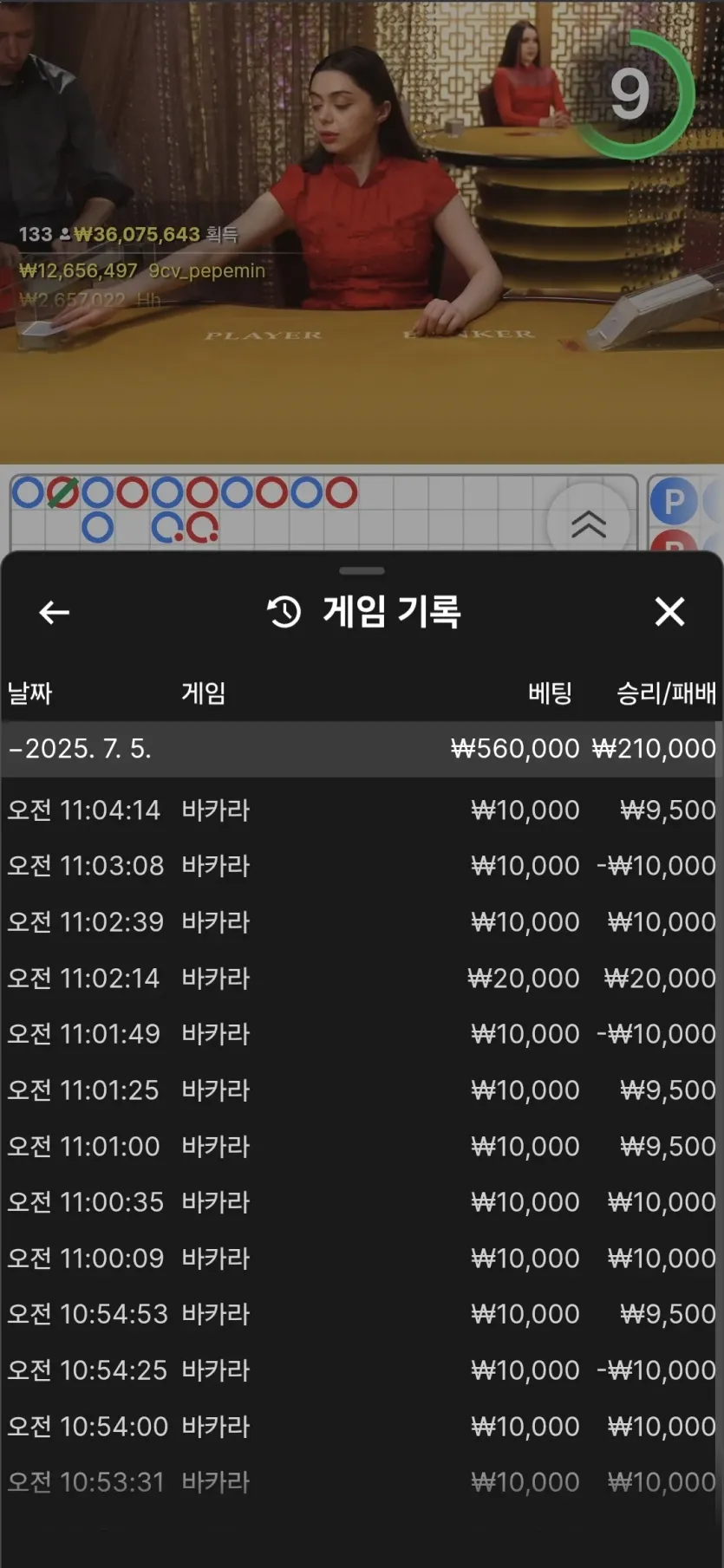The width and height of the screenshot is (724, 1568).
Task: Expand the roadmap with the double chevron
Action: [x=589, y=524]
